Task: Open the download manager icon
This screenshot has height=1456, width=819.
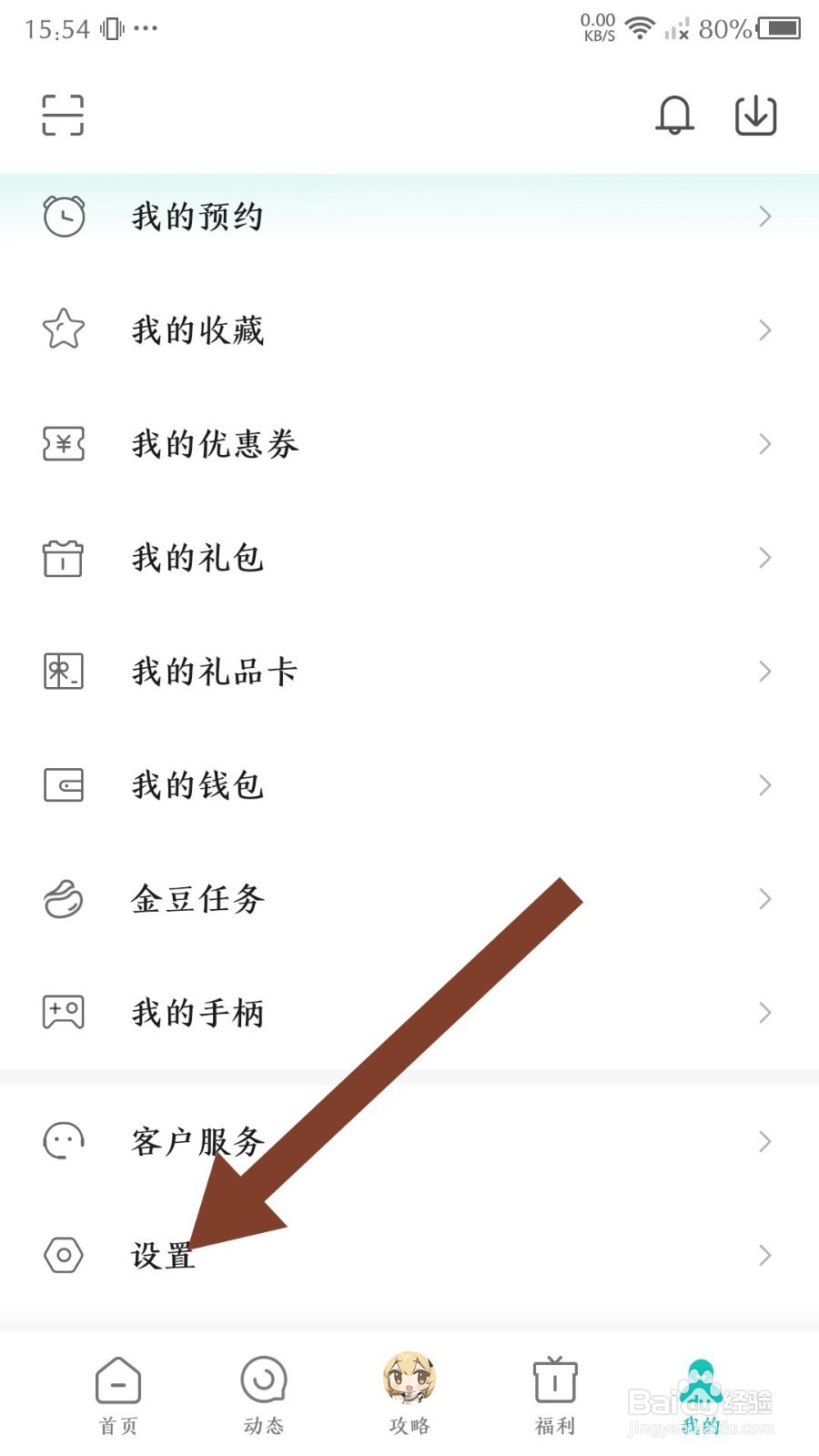Action: point(756,116)
